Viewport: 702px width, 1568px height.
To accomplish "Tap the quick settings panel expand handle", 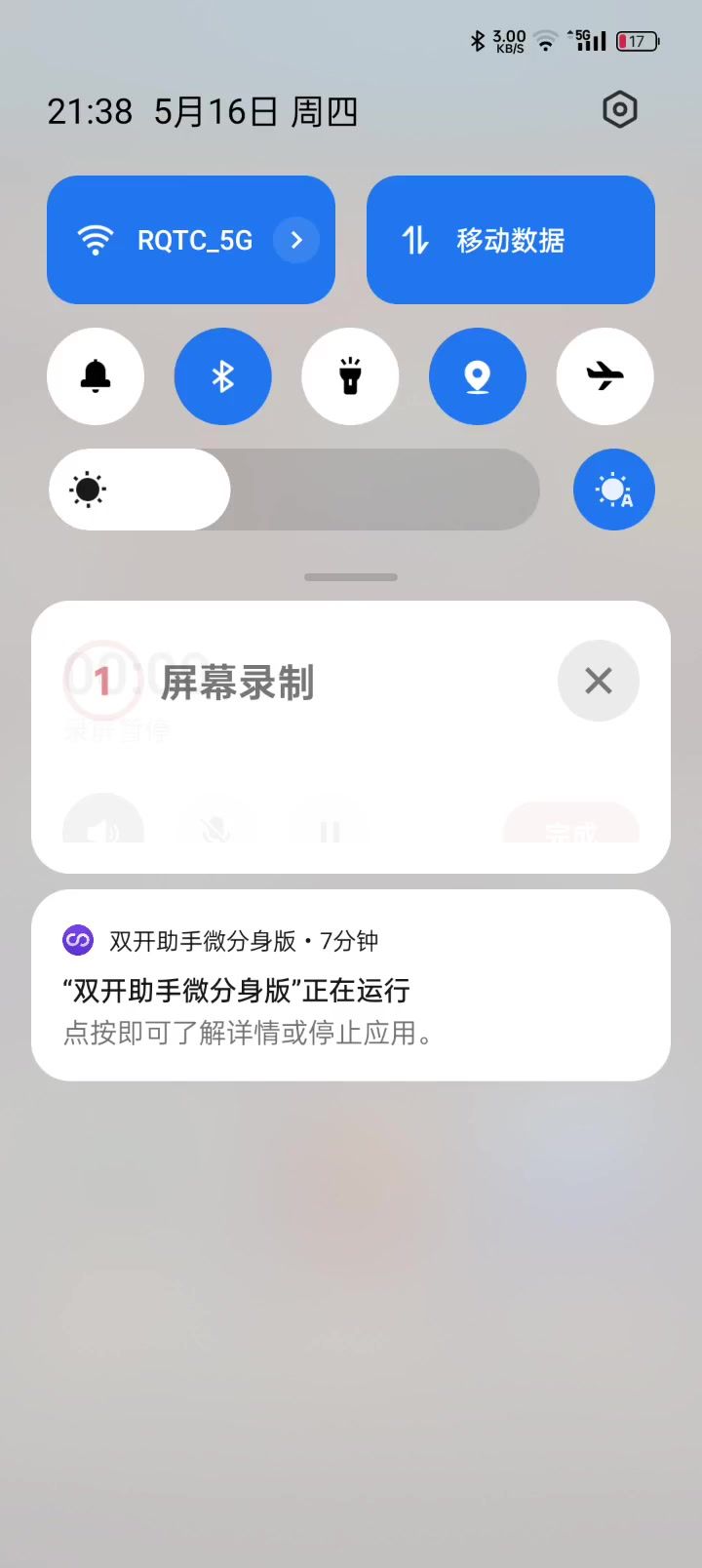I will click(351, 577).
